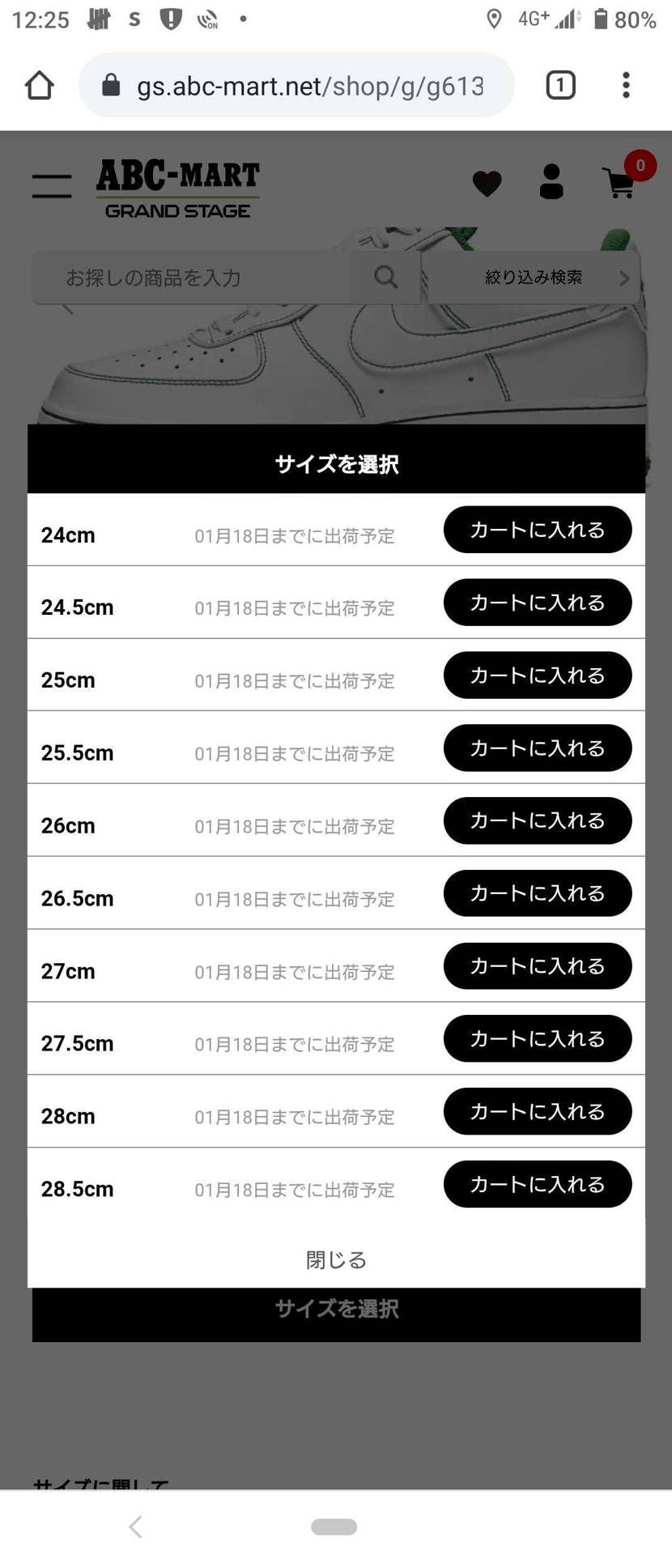The height and width of the screenshot is (1568, 672).
Task: Tap the address bar URL
Action: coord(309,86)
